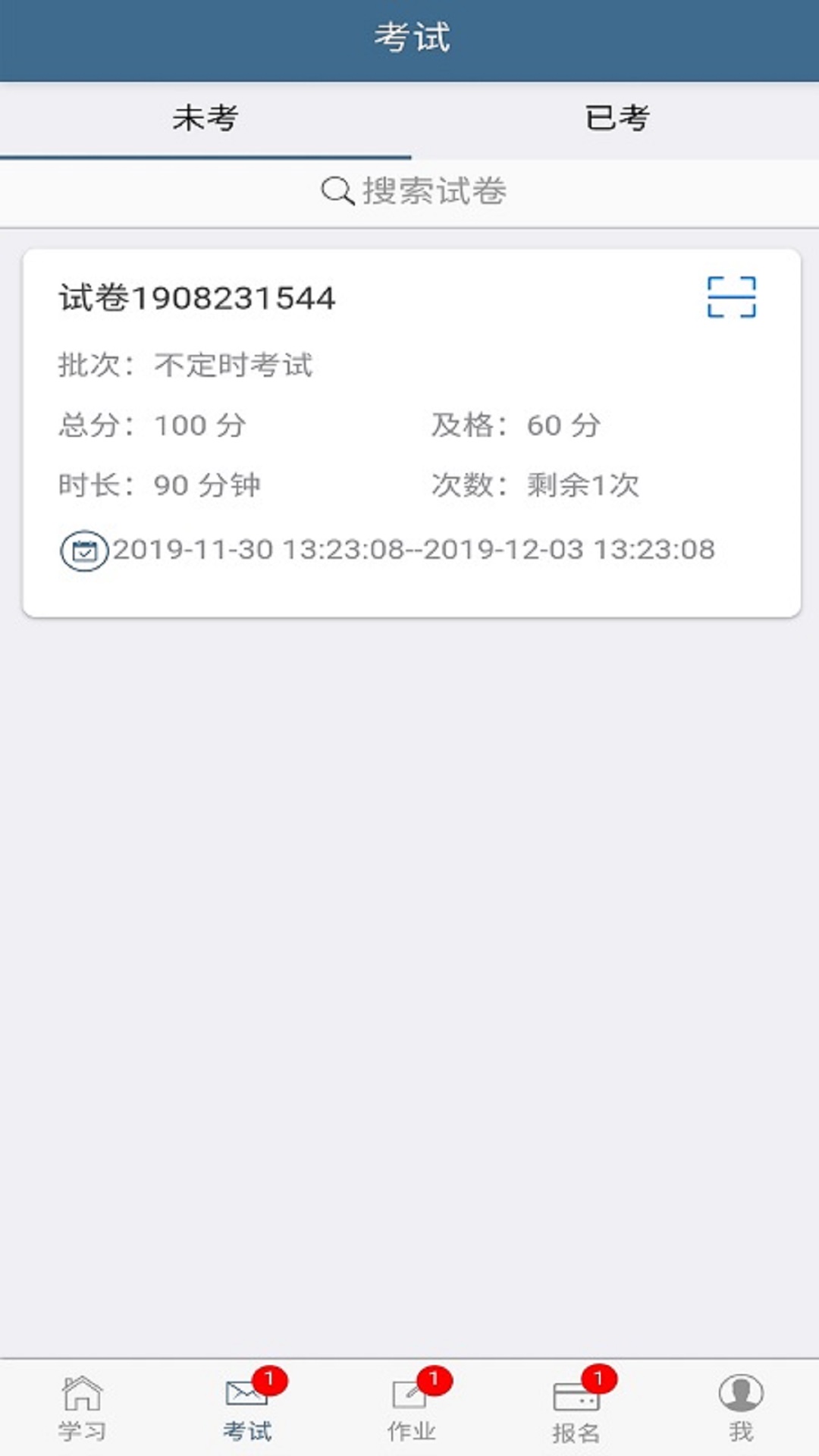Select the 未考 tab
Image resolution: width=819 pixels, height=1456 pixels.
tap(205, 119)
